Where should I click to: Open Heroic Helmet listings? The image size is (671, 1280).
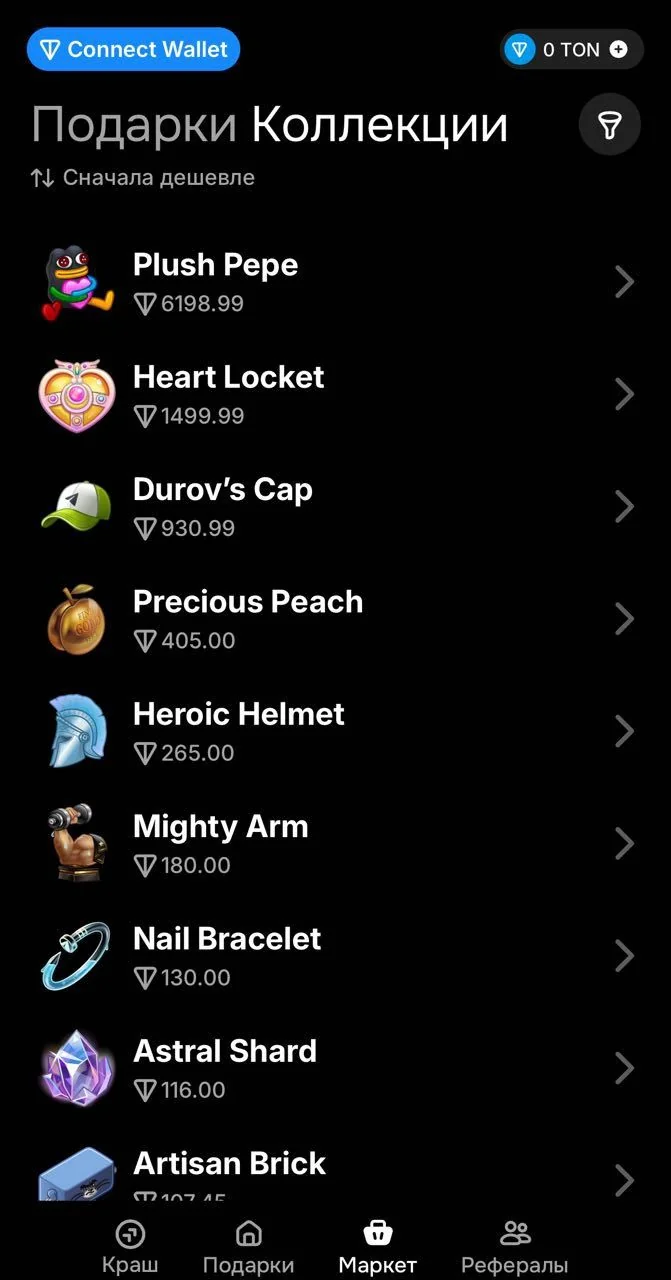(x=336, y=732)
